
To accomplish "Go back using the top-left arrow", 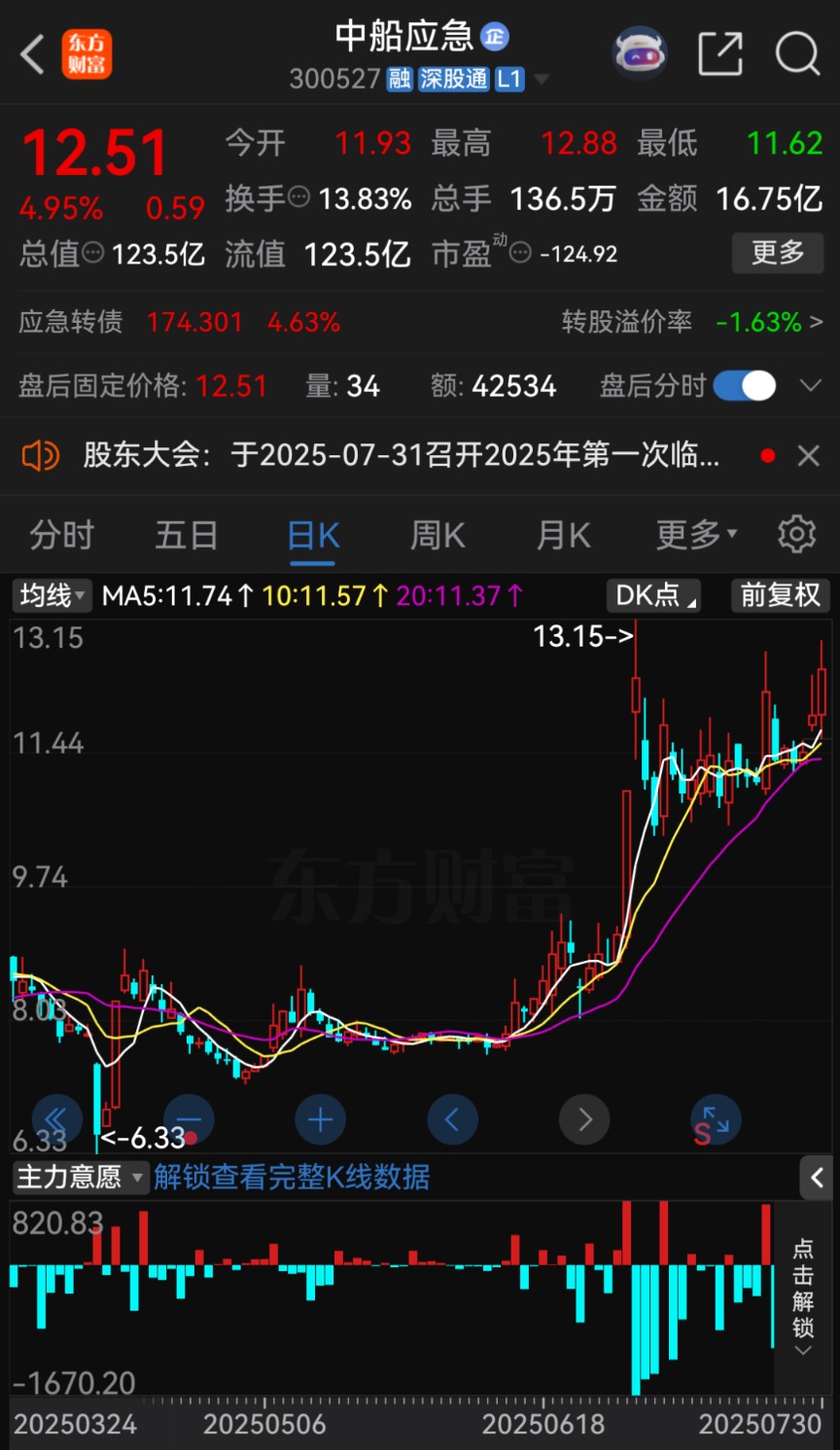I will tap(32, 54).
